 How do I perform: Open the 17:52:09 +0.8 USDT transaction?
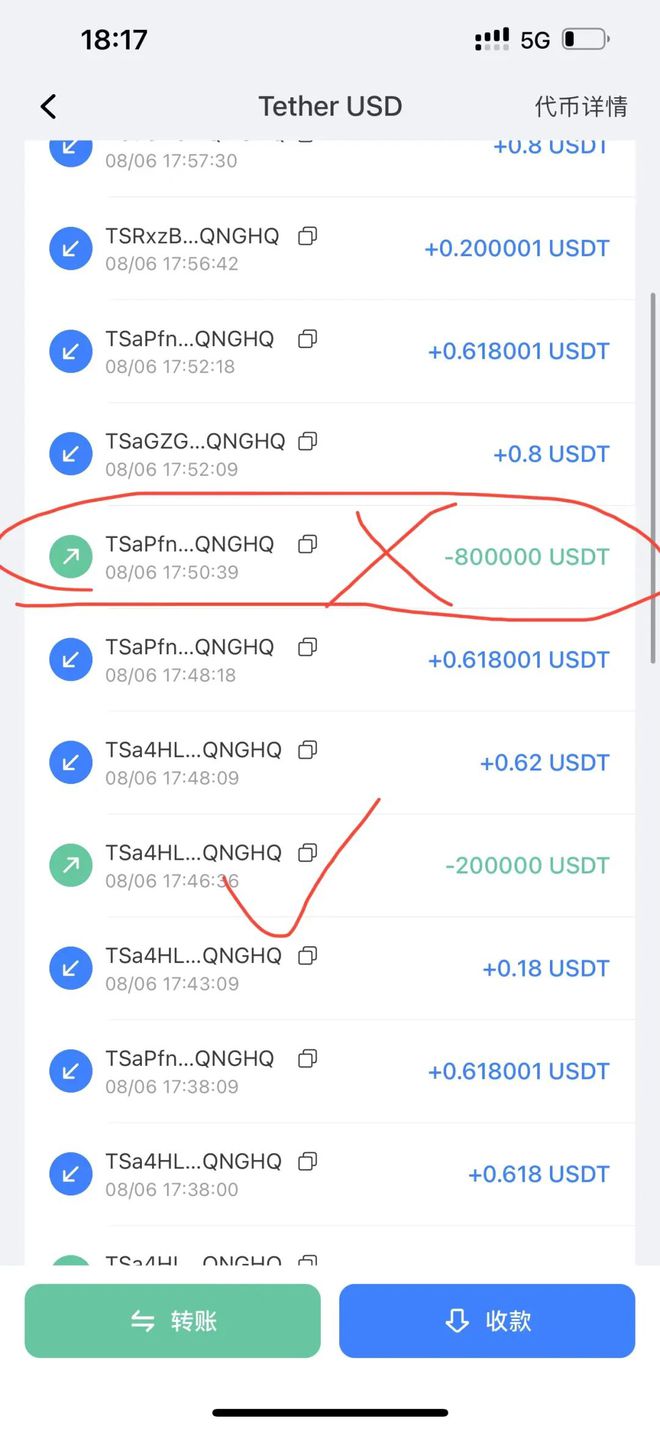(330, 454)
